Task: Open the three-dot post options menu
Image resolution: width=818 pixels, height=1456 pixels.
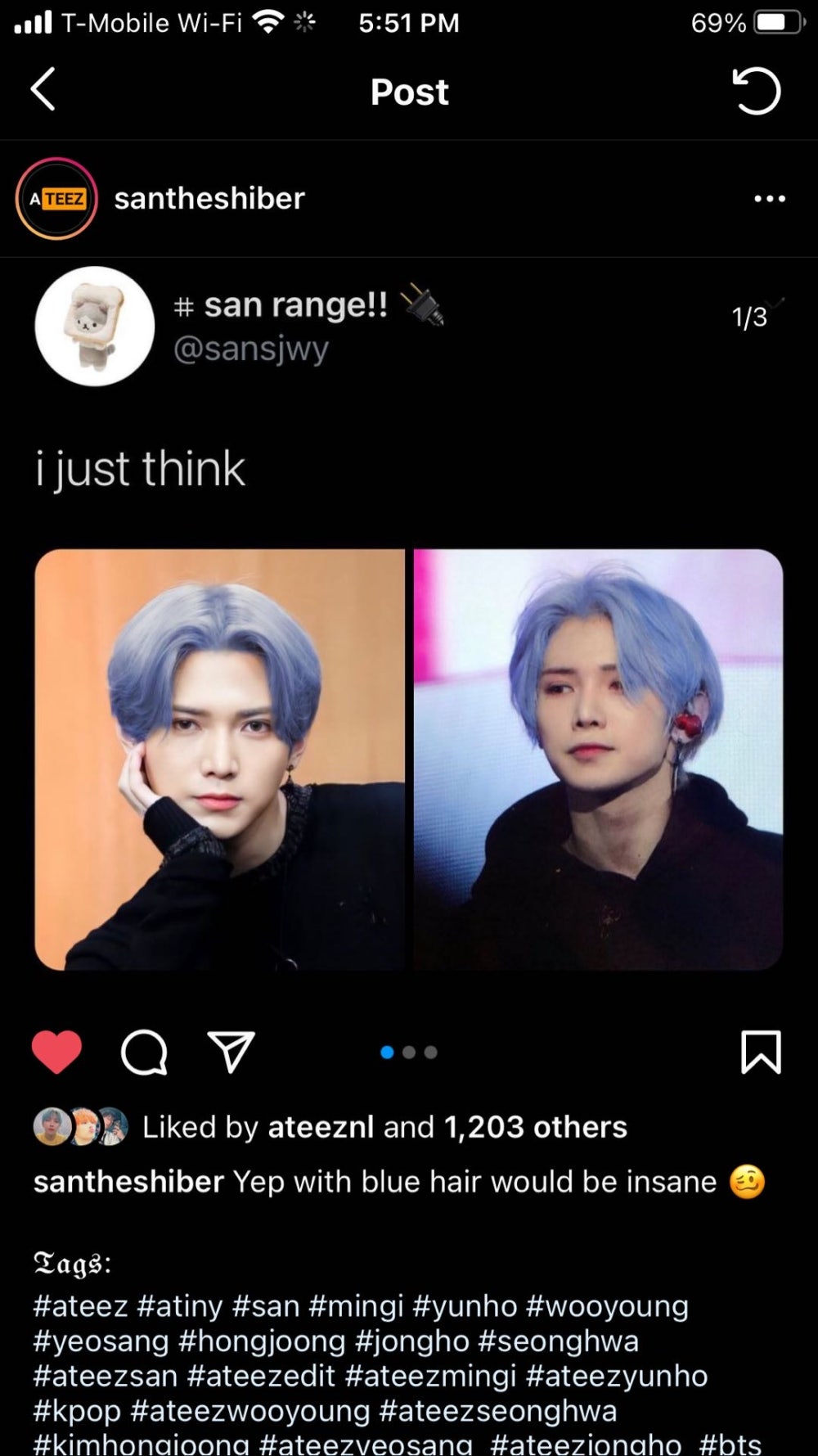Action: (x=770, y=199)
